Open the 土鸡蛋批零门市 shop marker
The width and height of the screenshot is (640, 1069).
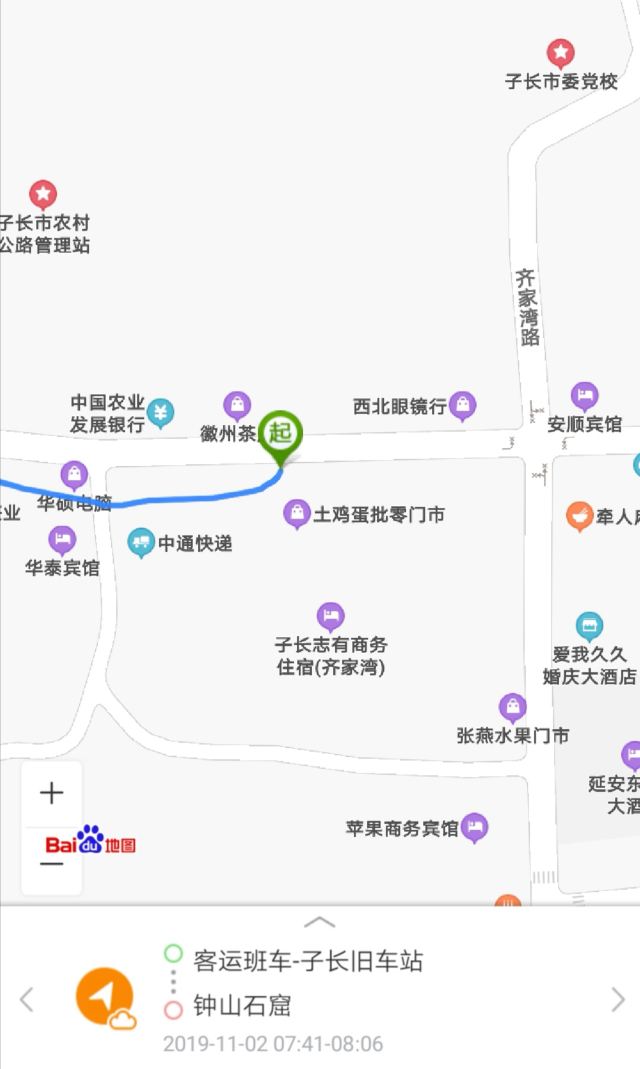click(297, 515)
